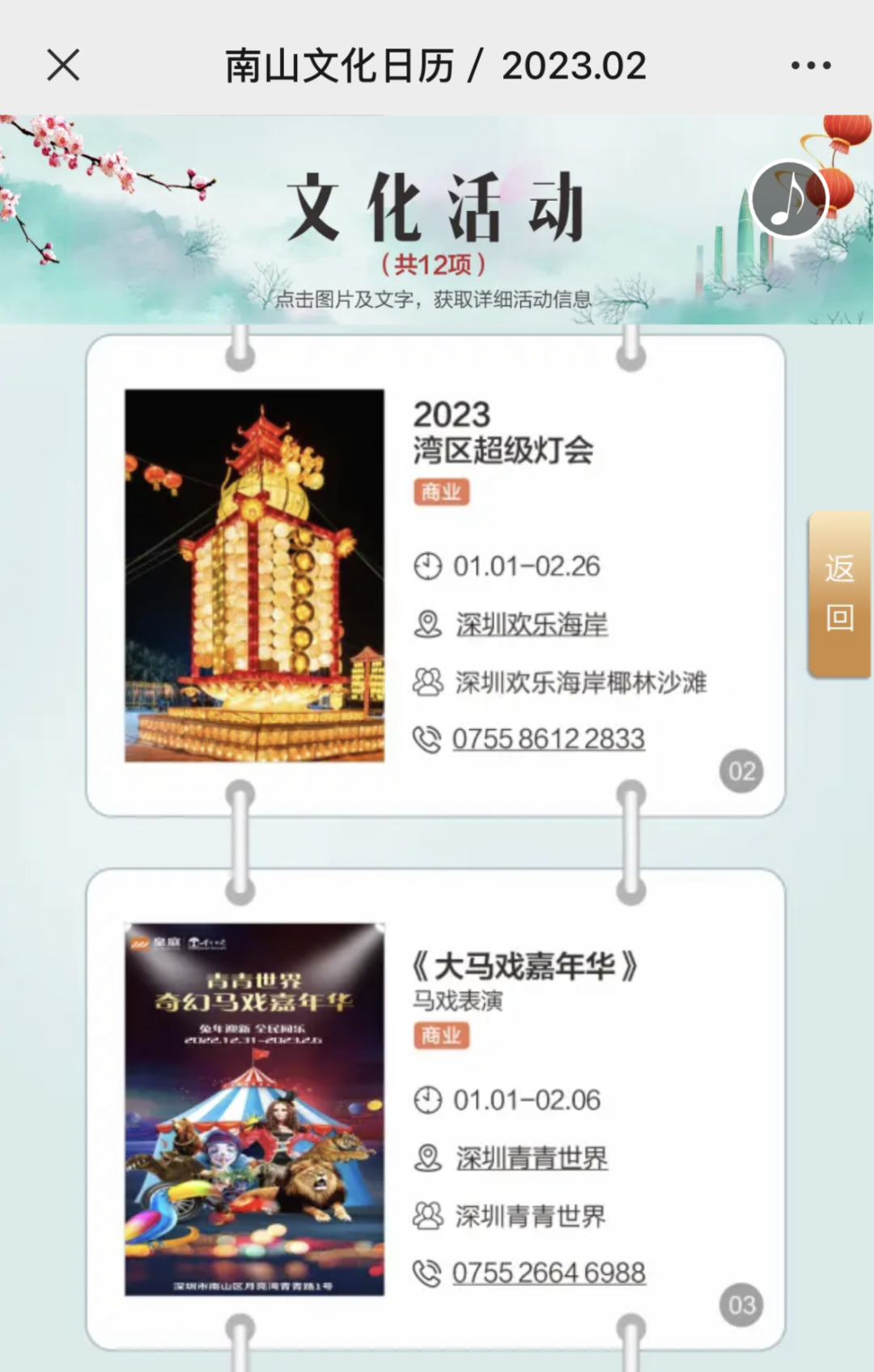Open the 湾区超级灯会 lantern poster image
This screenshot has height=1372, width=874.
254,576
